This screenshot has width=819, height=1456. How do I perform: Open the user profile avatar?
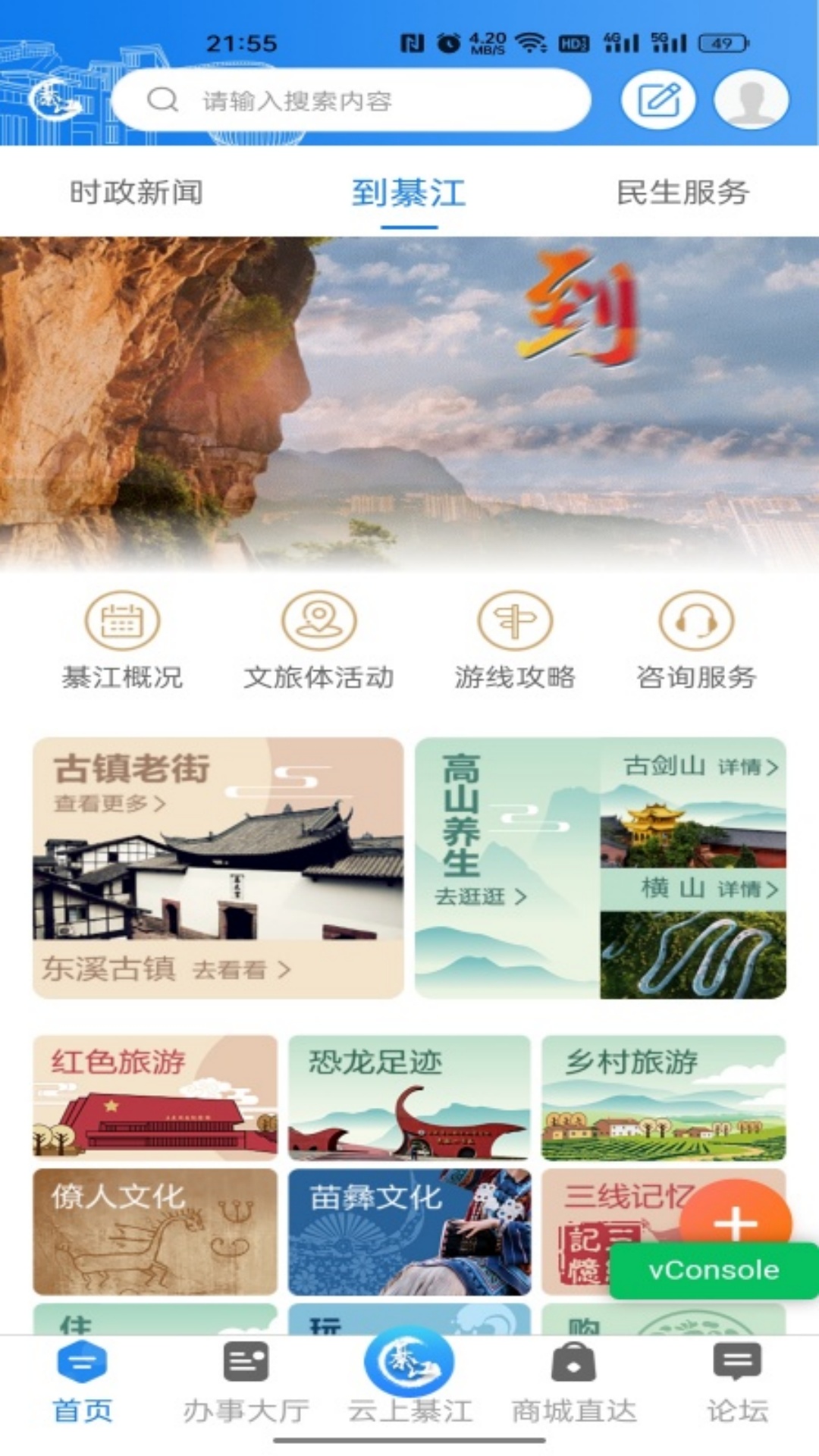751,100
